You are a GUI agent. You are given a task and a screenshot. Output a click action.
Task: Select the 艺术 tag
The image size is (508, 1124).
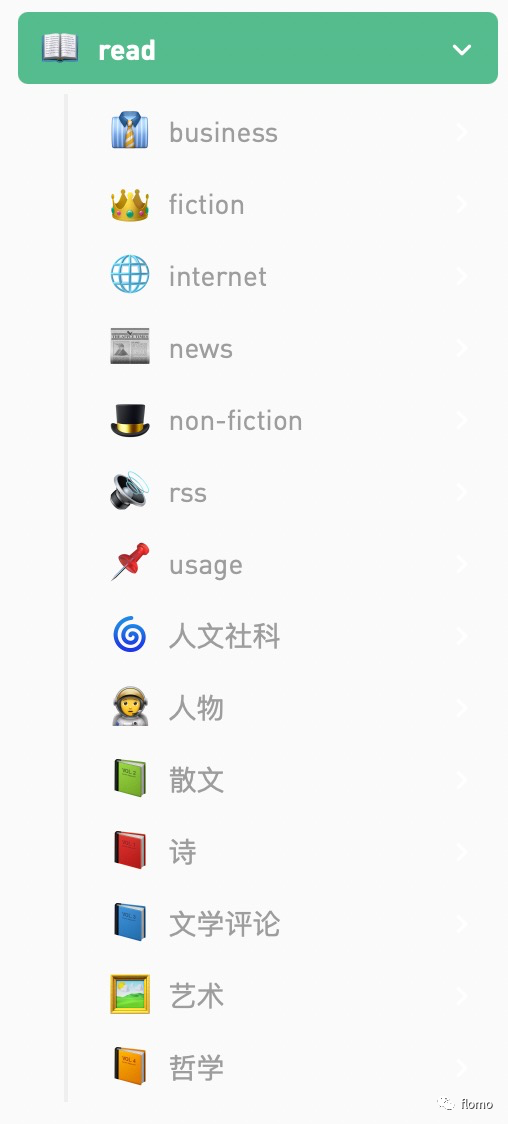pyautogui.click(x=285, y=996)
